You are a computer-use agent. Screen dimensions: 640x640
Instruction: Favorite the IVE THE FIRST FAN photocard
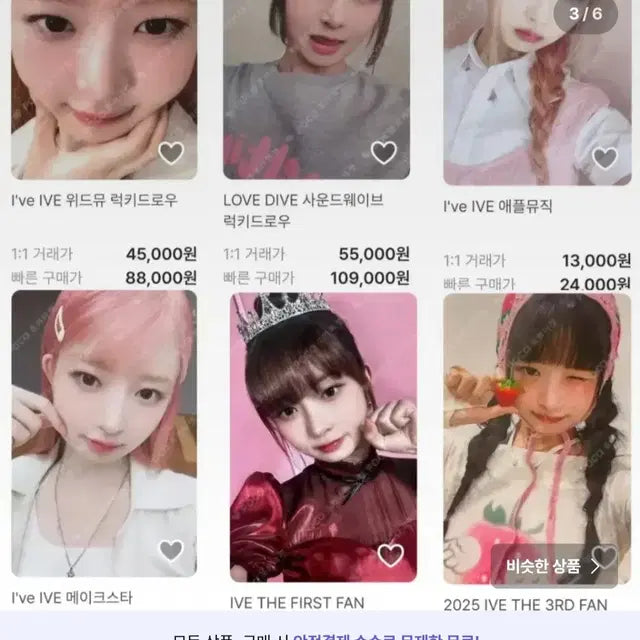(x=390, y=555)
